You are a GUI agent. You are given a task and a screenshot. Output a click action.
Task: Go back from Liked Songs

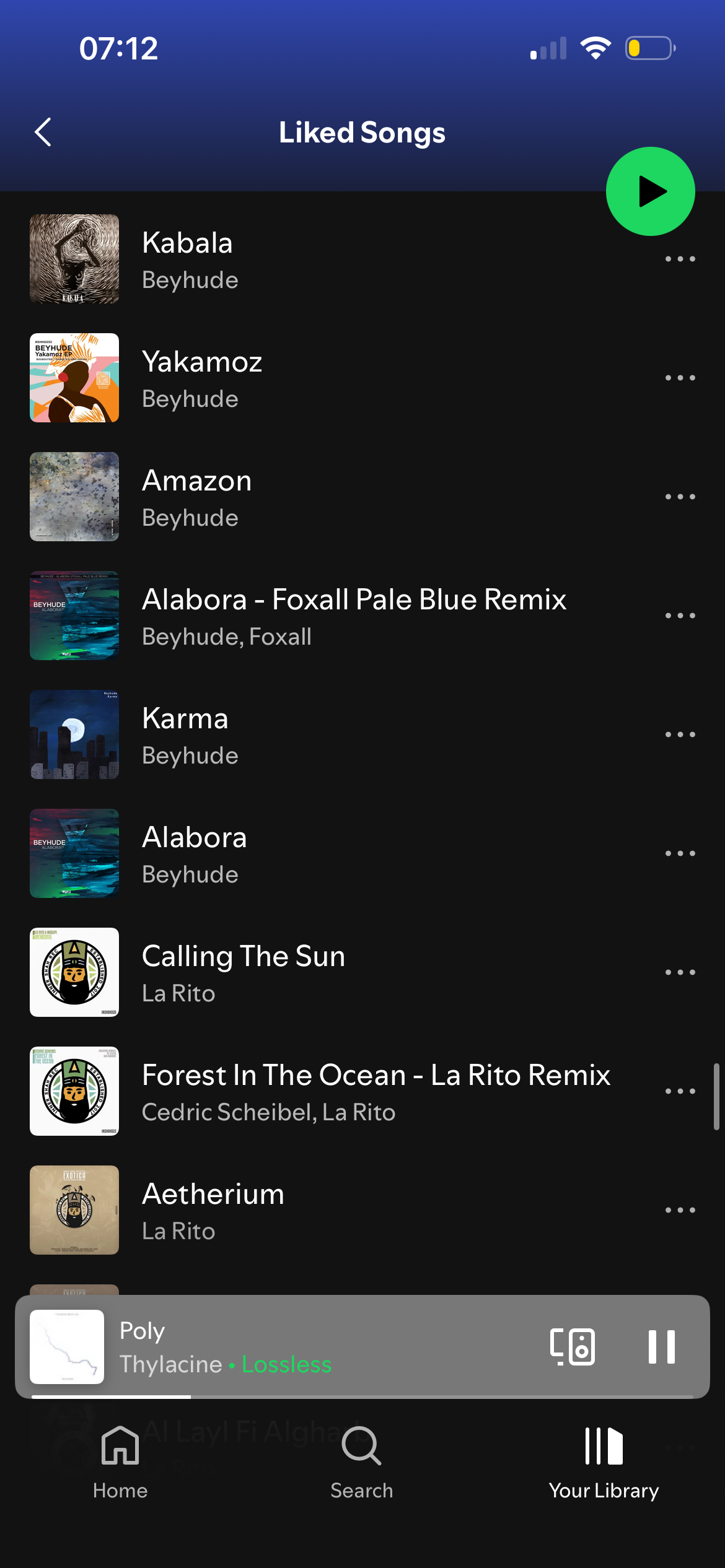click(43, 132)
